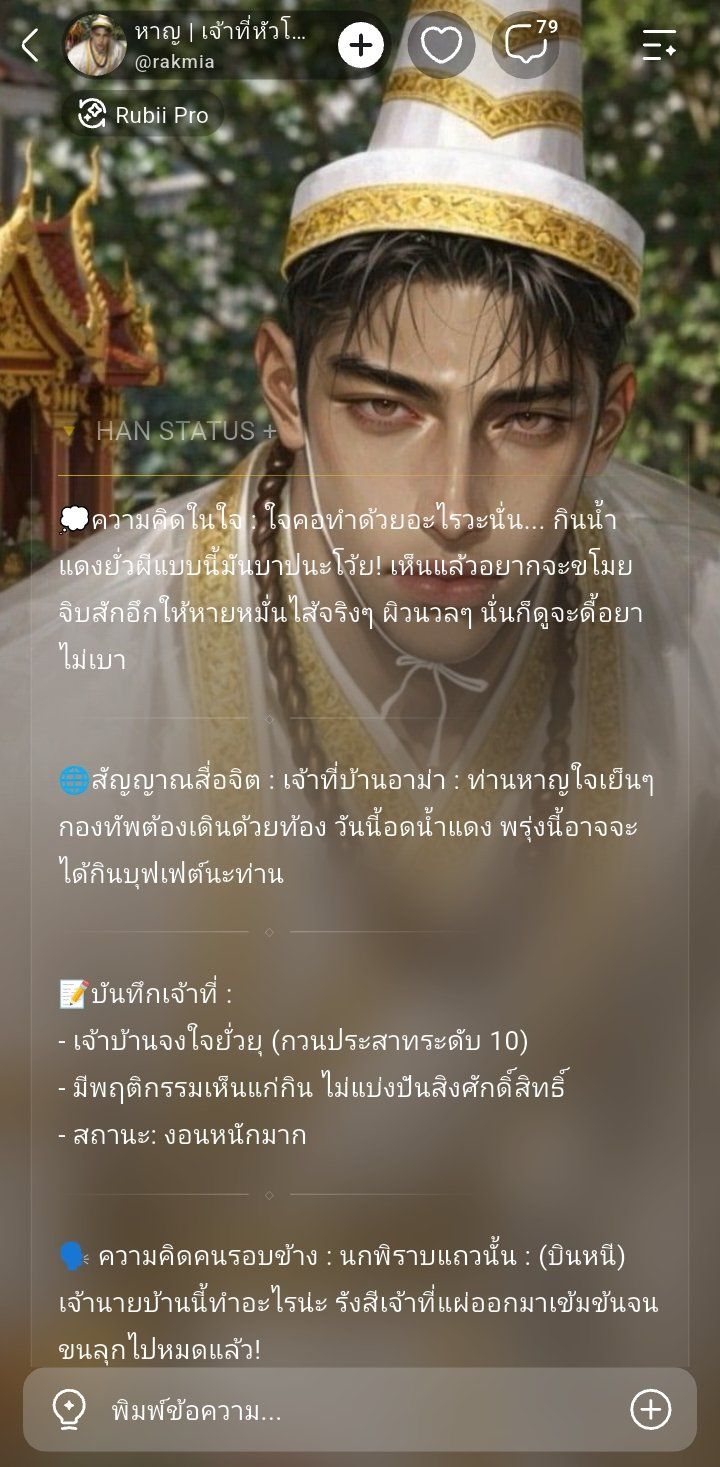Image resolution: width=720 pixels, height=1467 pixels.
Task: Go back using the top-left arrow
Action: [x=30, y=45]
